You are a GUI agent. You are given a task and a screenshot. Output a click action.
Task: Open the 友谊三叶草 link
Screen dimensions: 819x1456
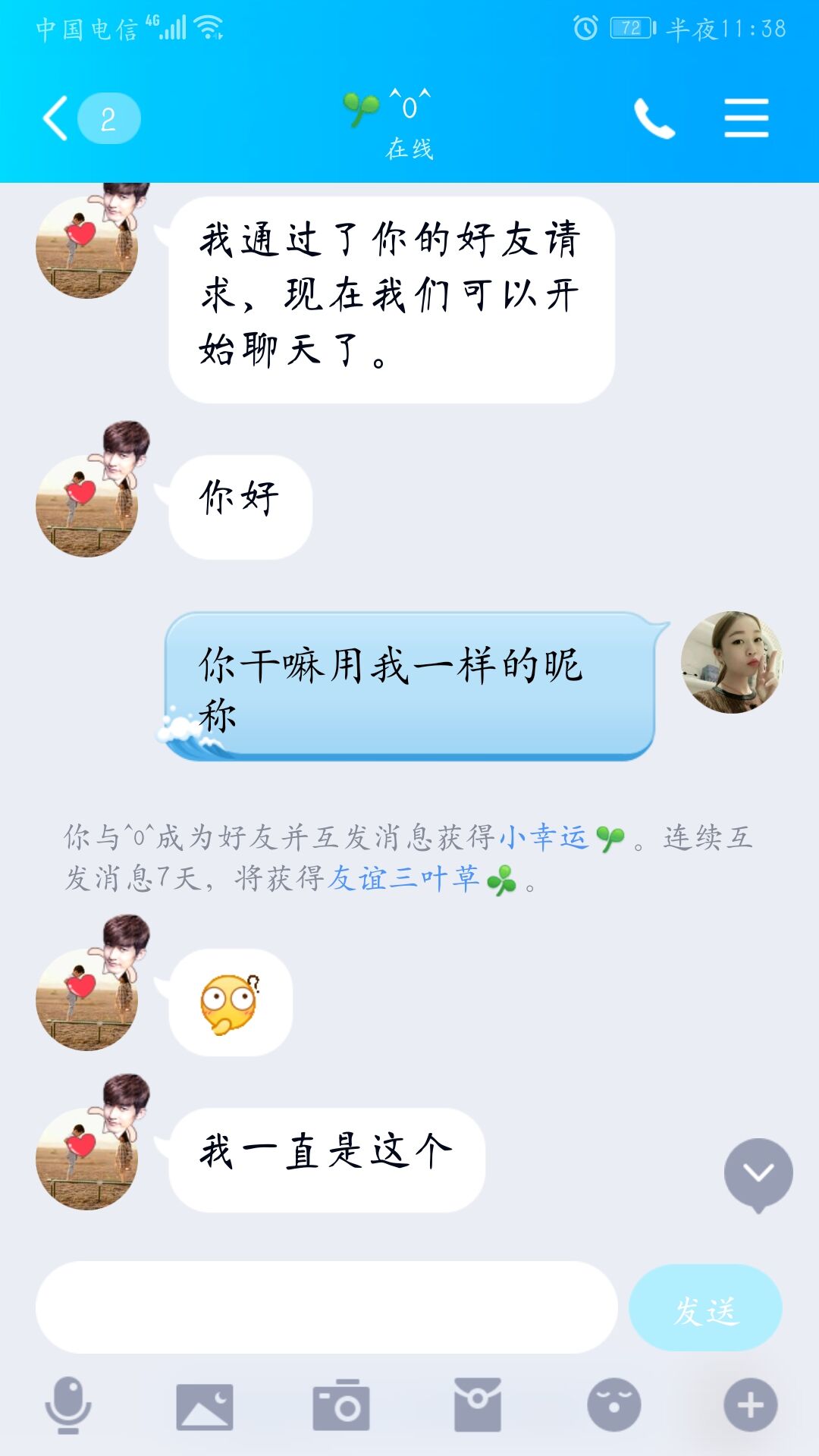pyautogui.click(x=403, y=879)
